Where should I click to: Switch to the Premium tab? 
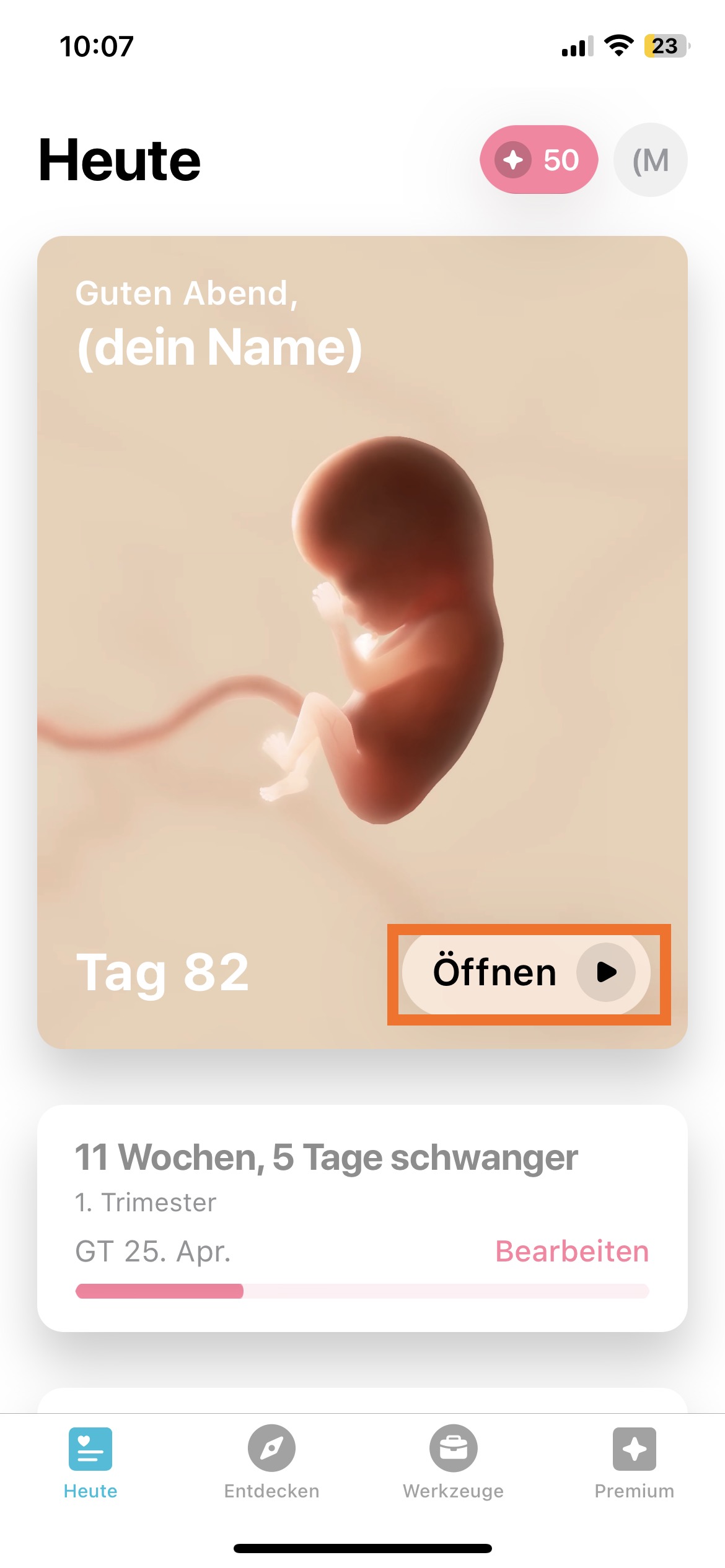click(x=634, y=1463)
